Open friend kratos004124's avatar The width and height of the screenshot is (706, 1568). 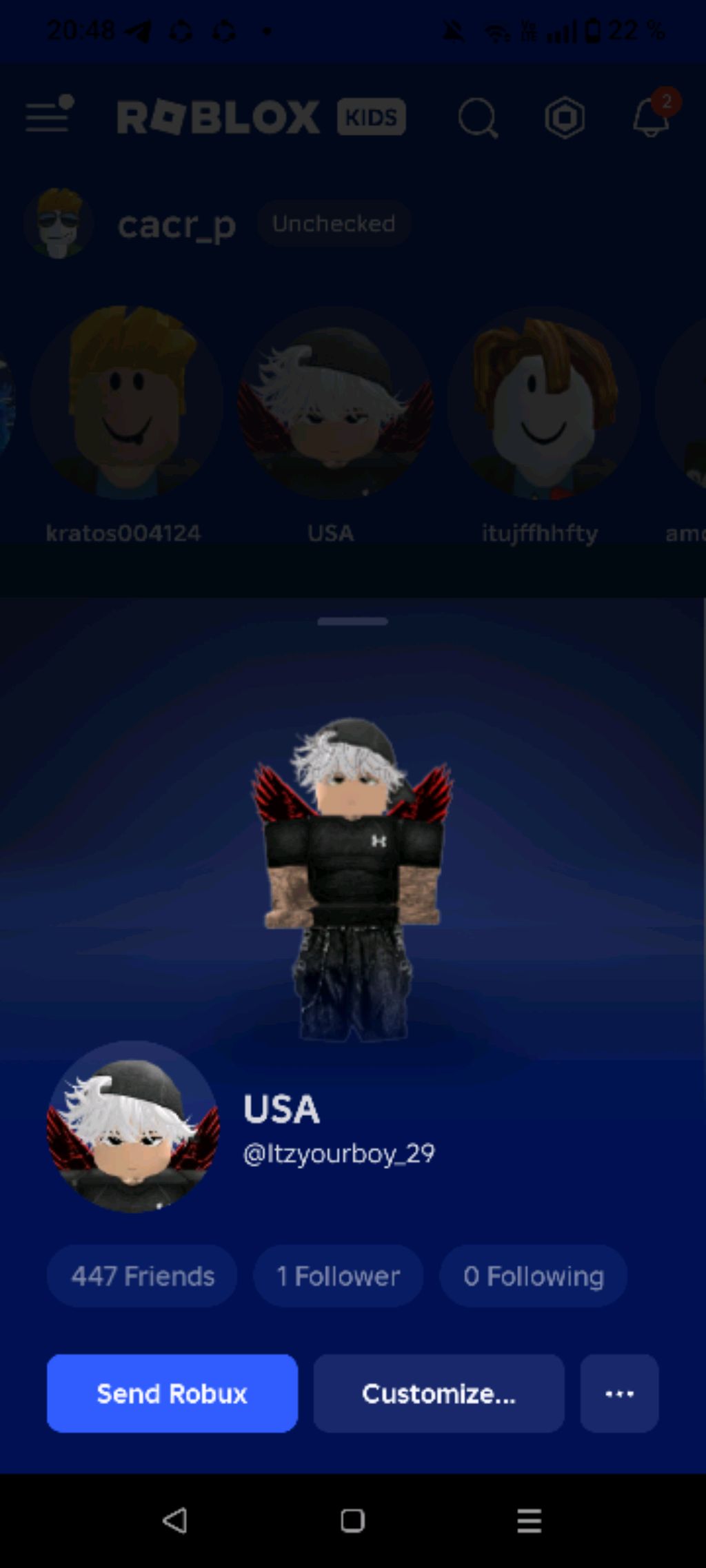click(x=126, y=403)
